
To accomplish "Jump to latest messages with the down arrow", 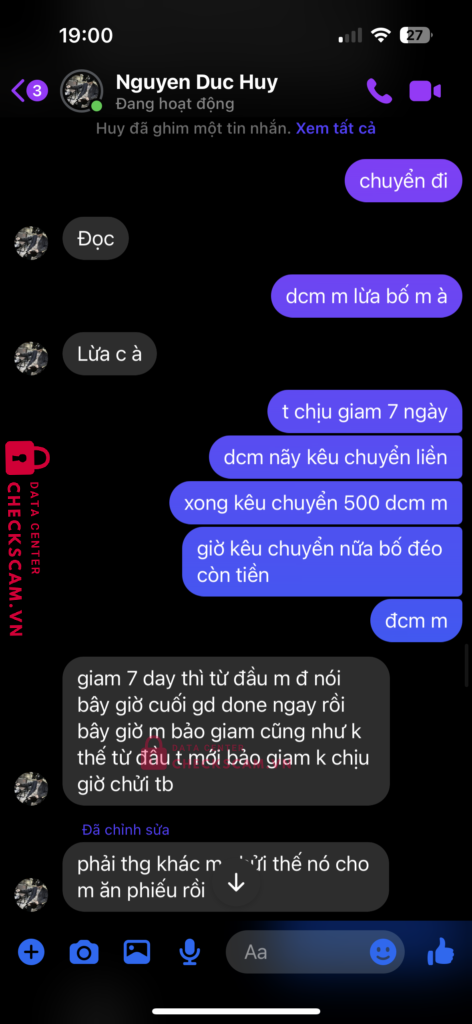I will (236, 883).
